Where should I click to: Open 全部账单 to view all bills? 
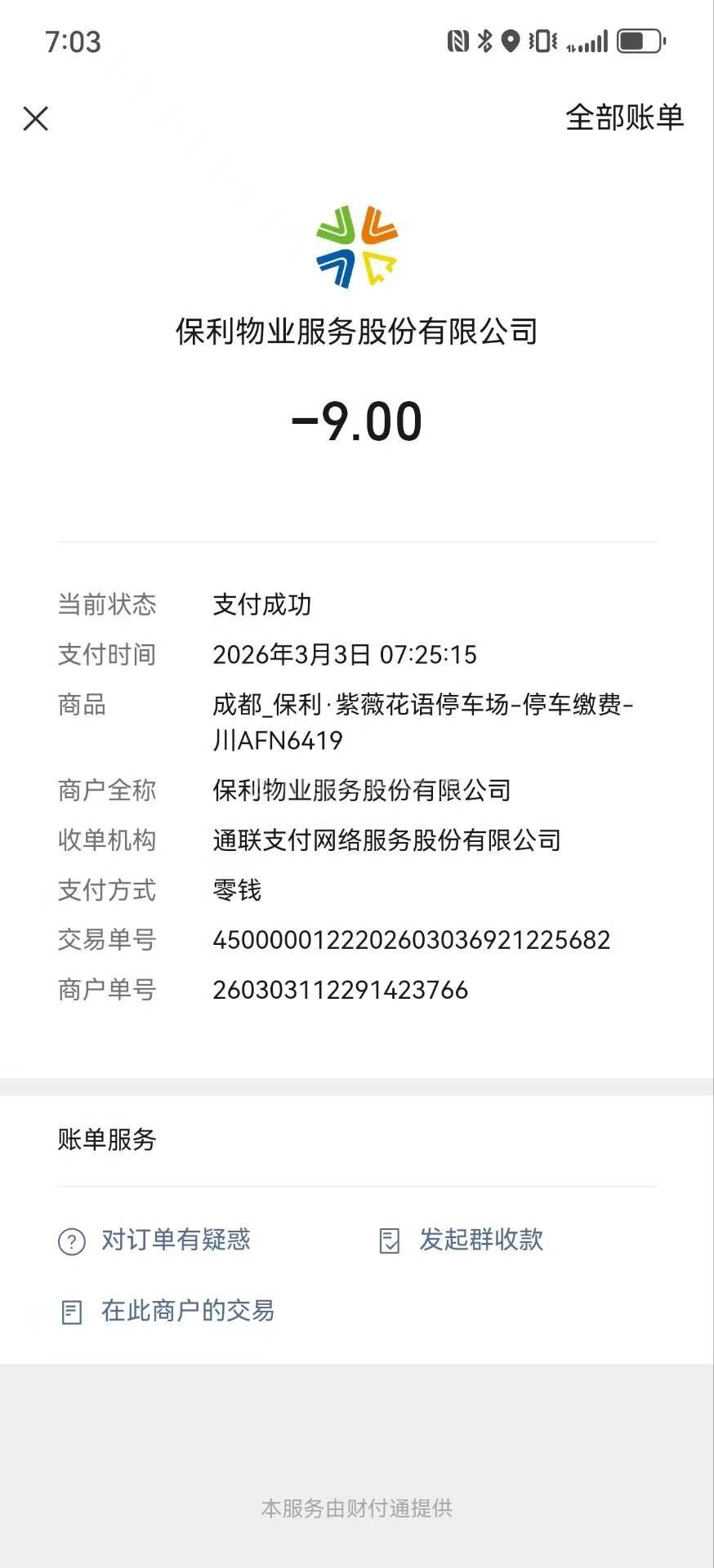[624, 118]
